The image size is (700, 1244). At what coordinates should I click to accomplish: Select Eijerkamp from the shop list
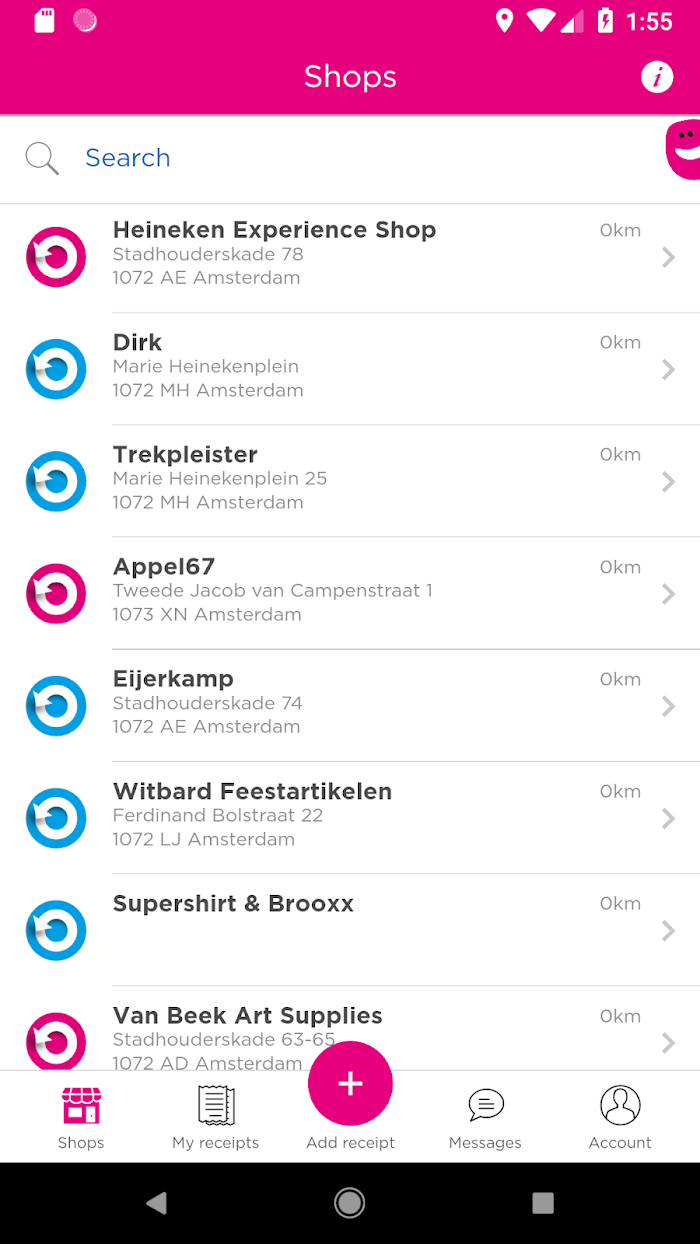[350, 705]
